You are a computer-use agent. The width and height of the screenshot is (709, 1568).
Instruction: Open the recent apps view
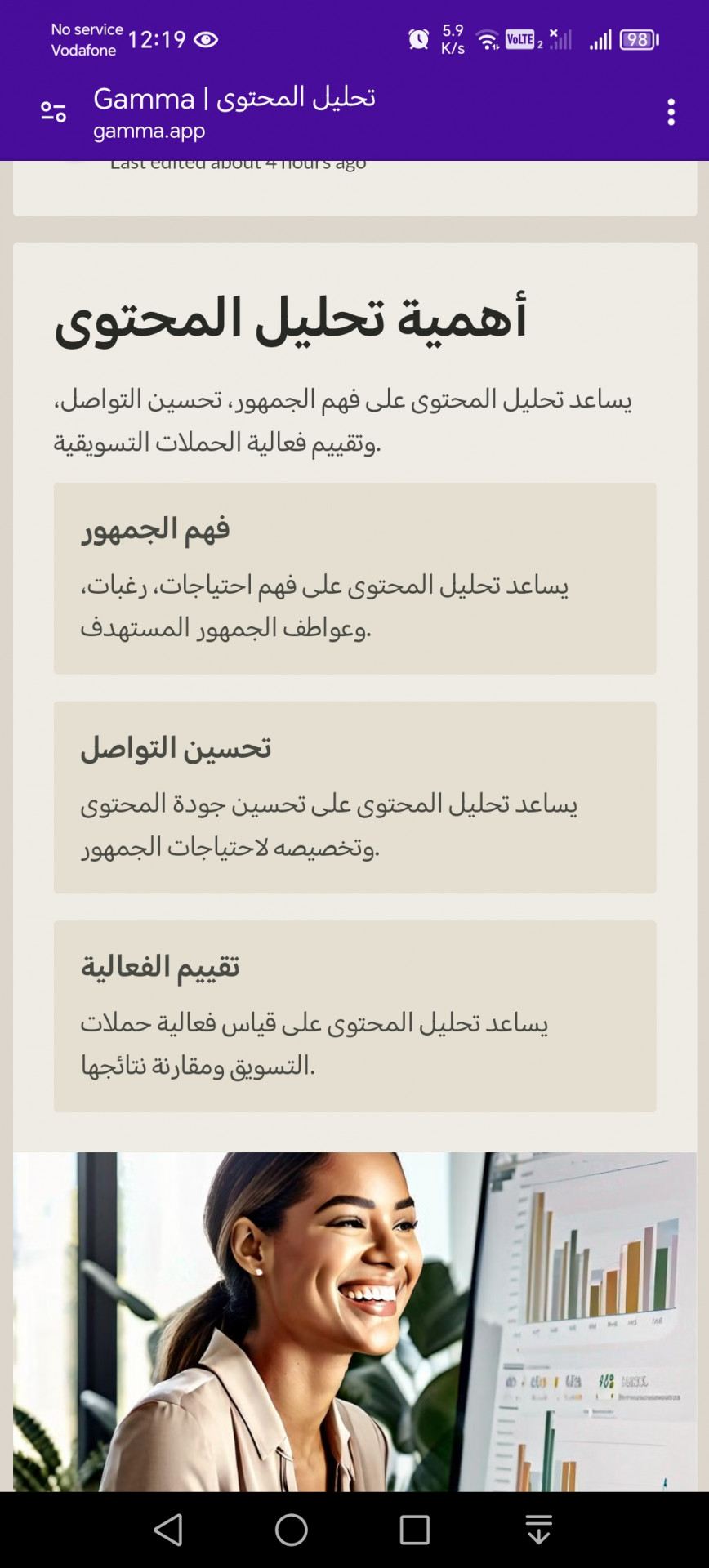[414, 1530]
